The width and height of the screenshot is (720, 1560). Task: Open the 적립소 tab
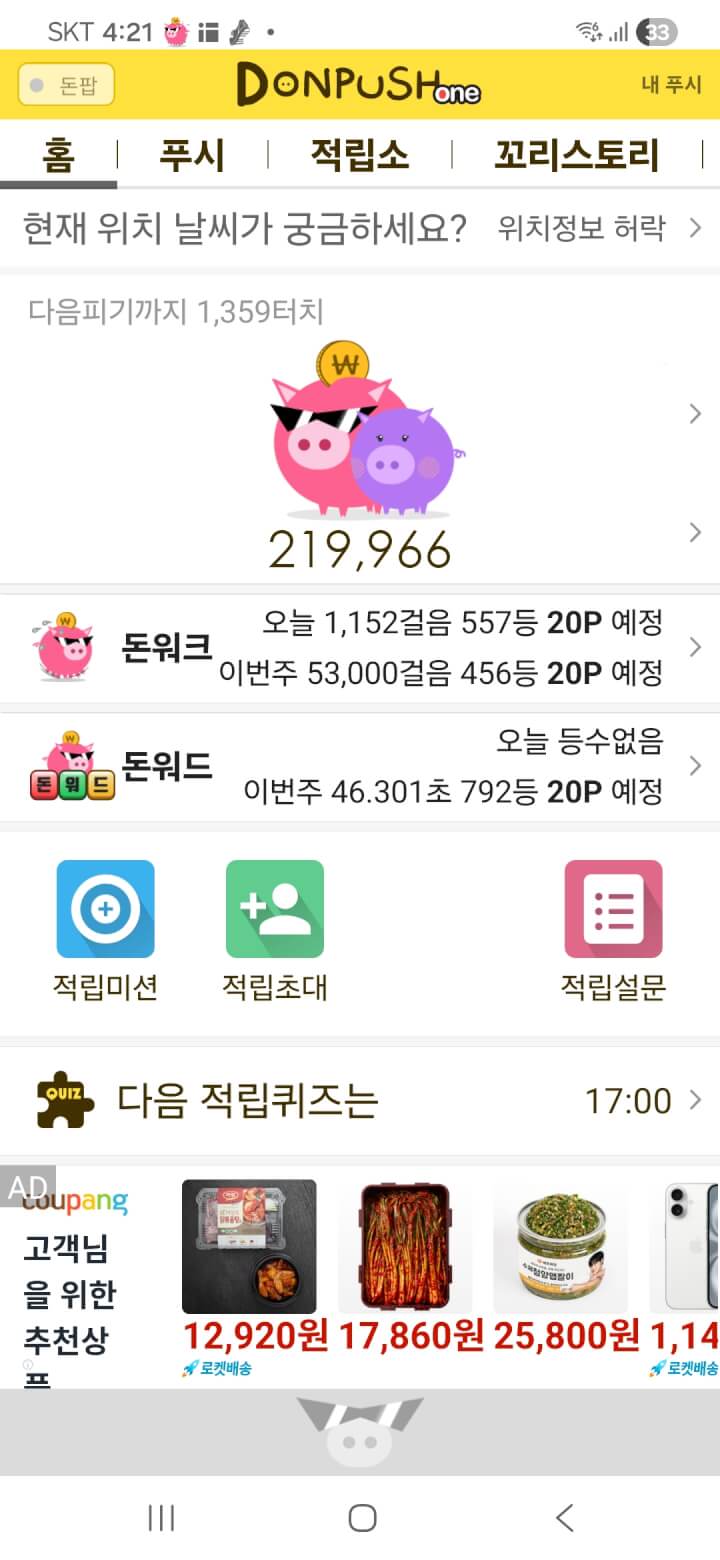pos(359,155)
